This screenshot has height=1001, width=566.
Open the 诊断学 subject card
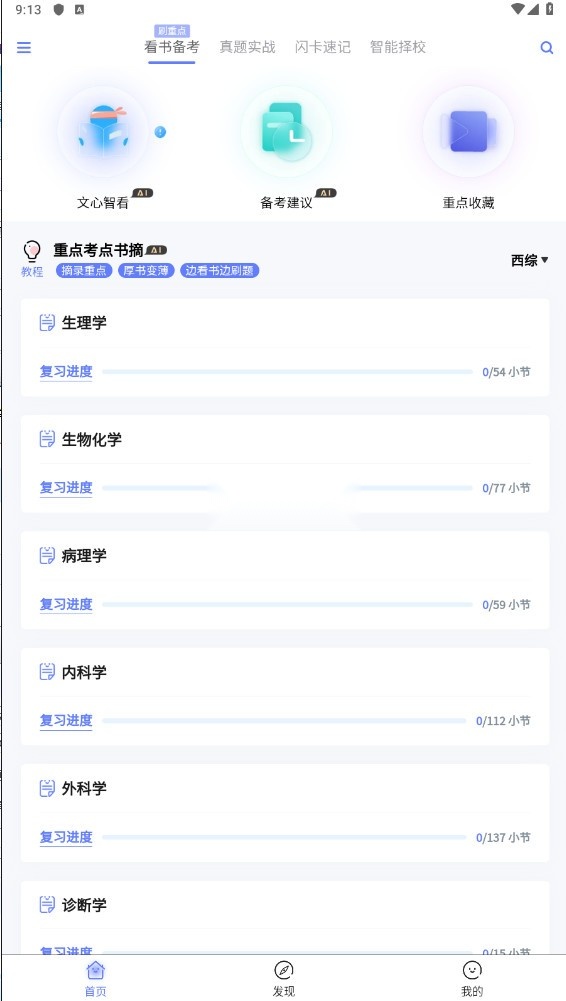pos(285,917)
